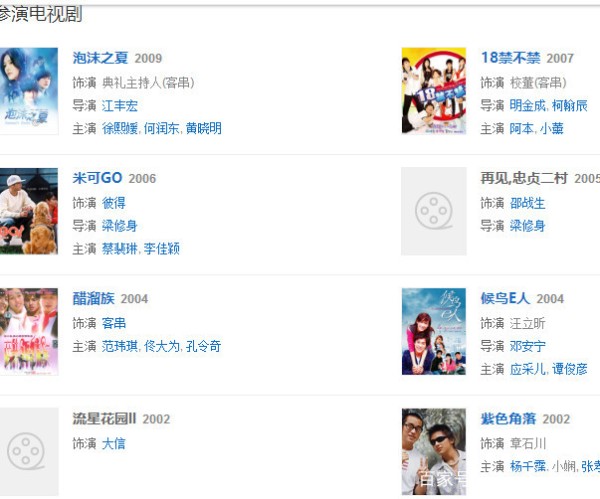View director 江丰宏's page
Viewport: 600px width, 499px height.
click(x=120, y=105)
